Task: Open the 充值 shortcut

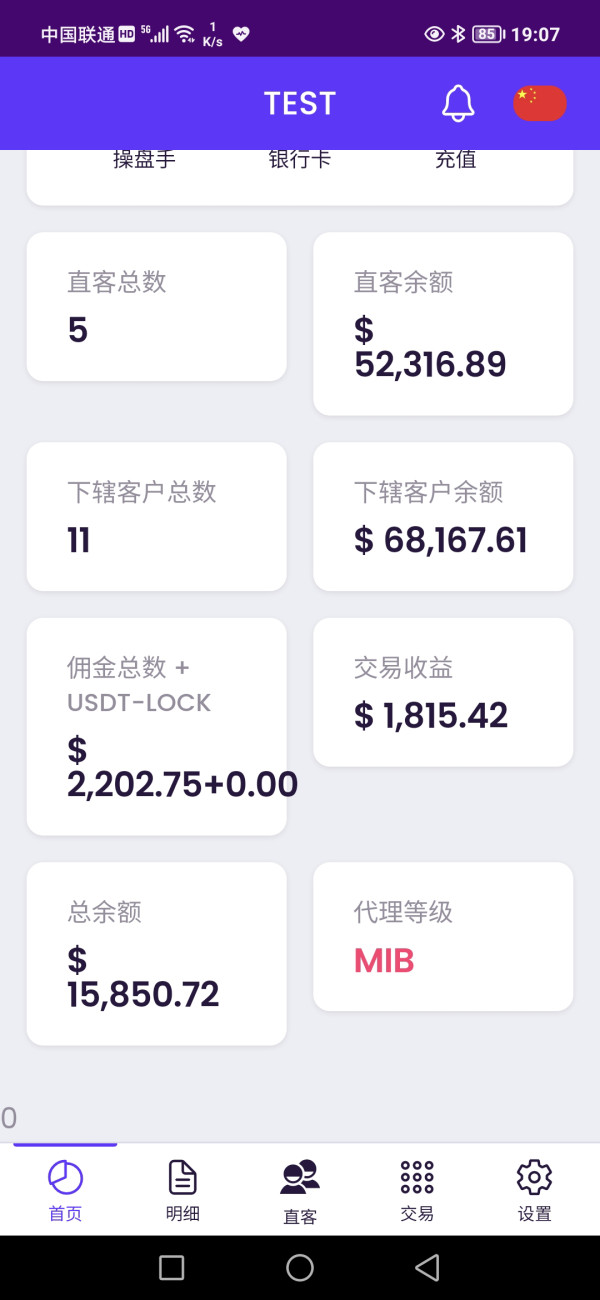Action: (x=456, y=160)
